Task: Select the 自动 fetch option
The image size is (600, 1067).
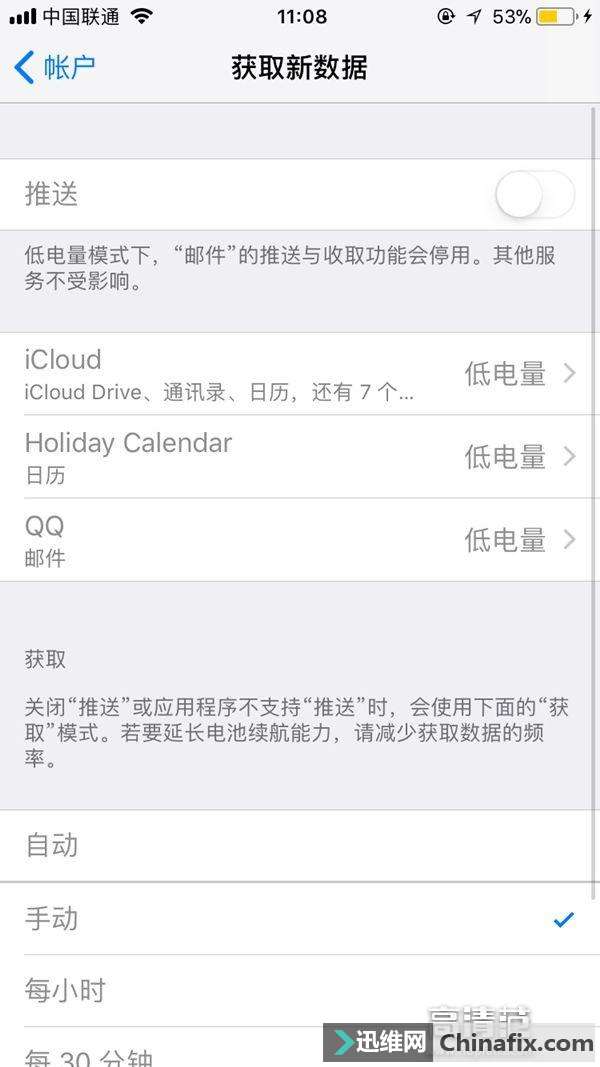Action: click(300, 846)
